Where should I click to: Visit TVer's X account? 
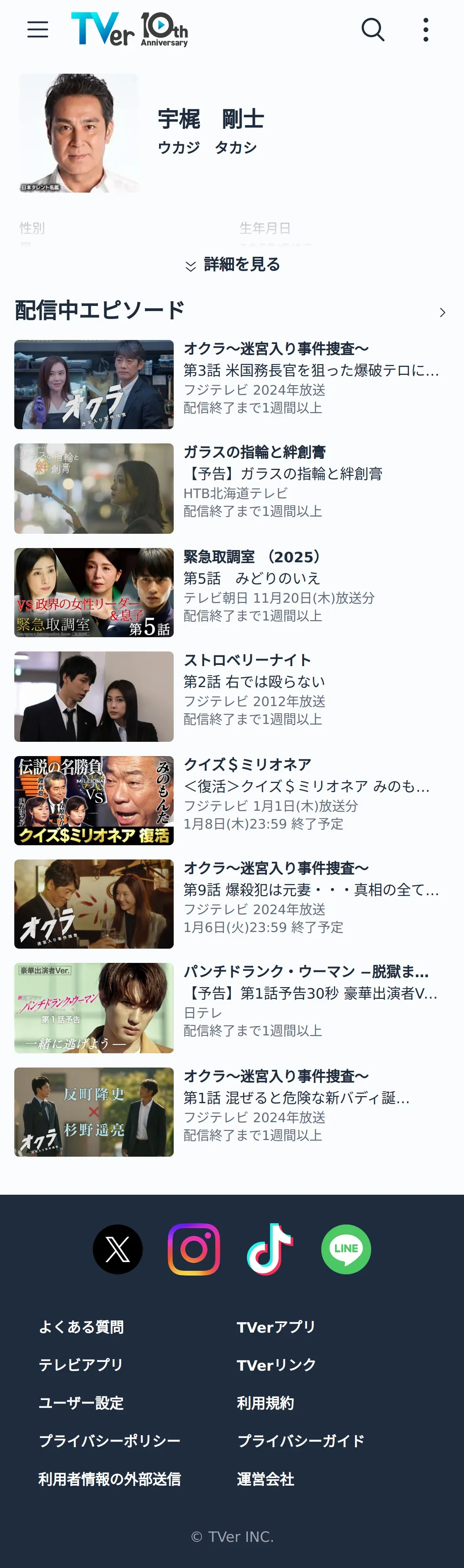tap(117, 1250)
